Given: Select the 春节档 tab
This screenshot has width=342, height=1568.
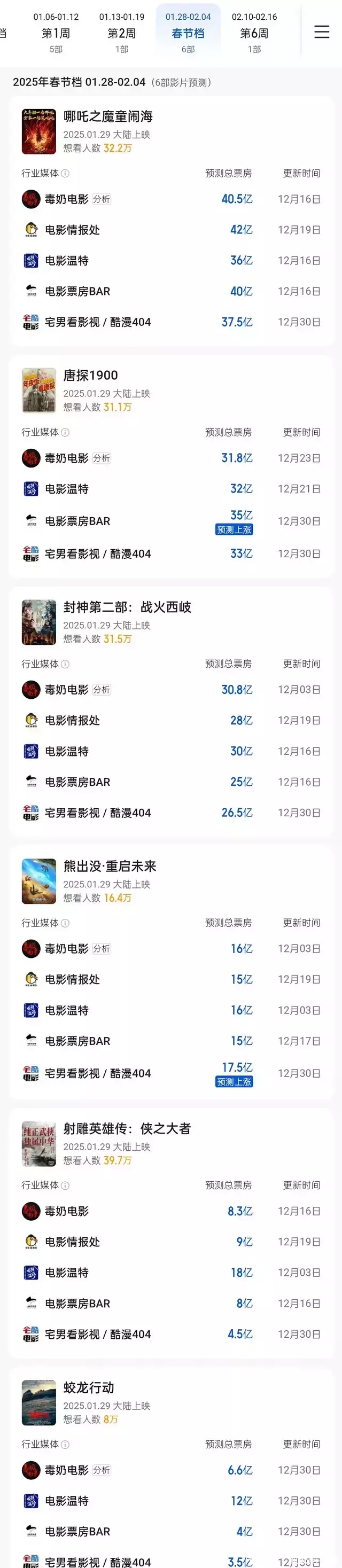Looking at the screenshot, I should click(x=188, y=33).
